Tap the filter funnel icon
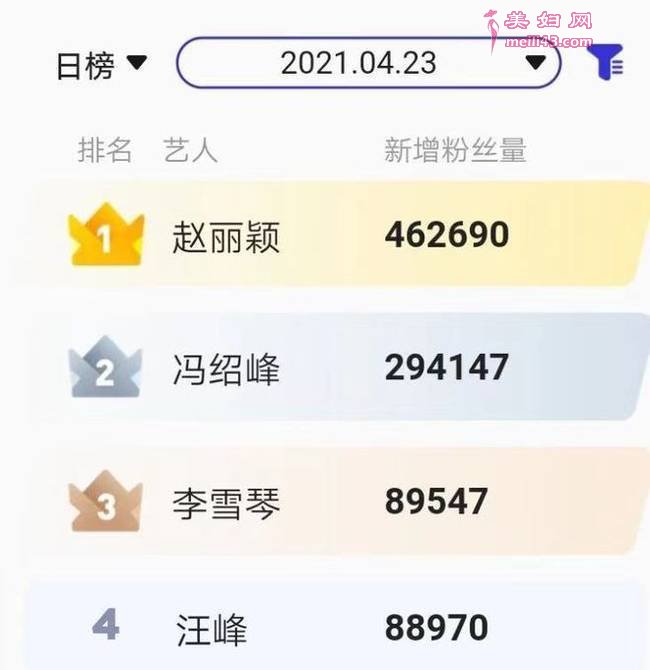 [x=606, y=62]
